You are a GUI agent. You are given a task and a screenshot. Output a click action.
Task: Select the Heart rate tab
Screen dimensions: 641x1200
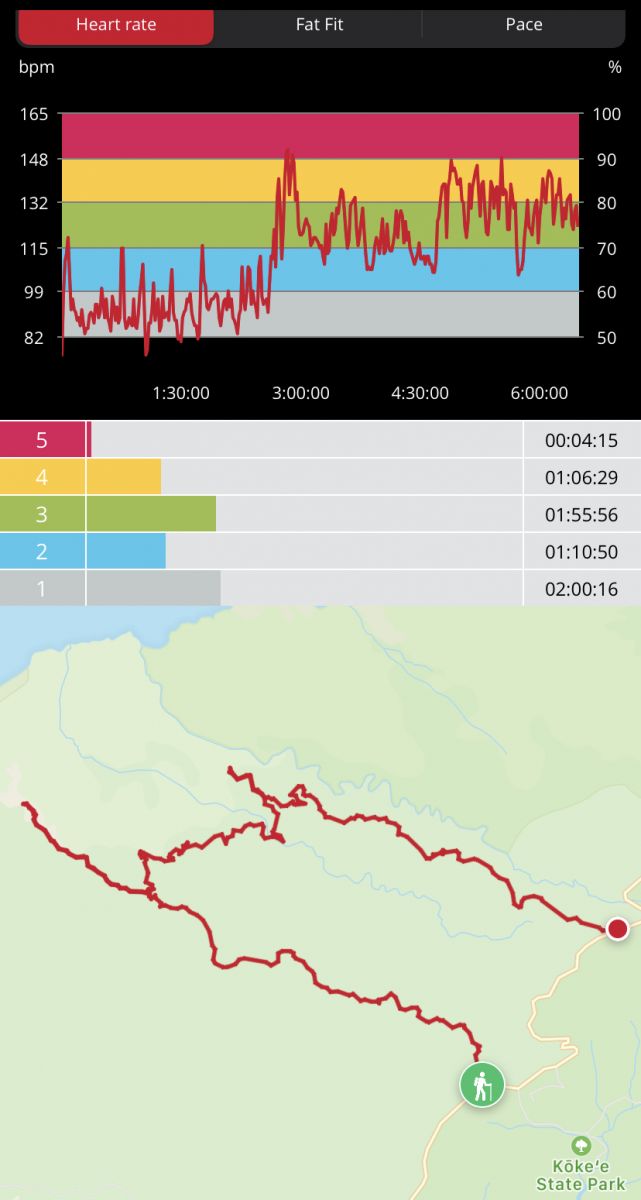(x=116, y=25)
